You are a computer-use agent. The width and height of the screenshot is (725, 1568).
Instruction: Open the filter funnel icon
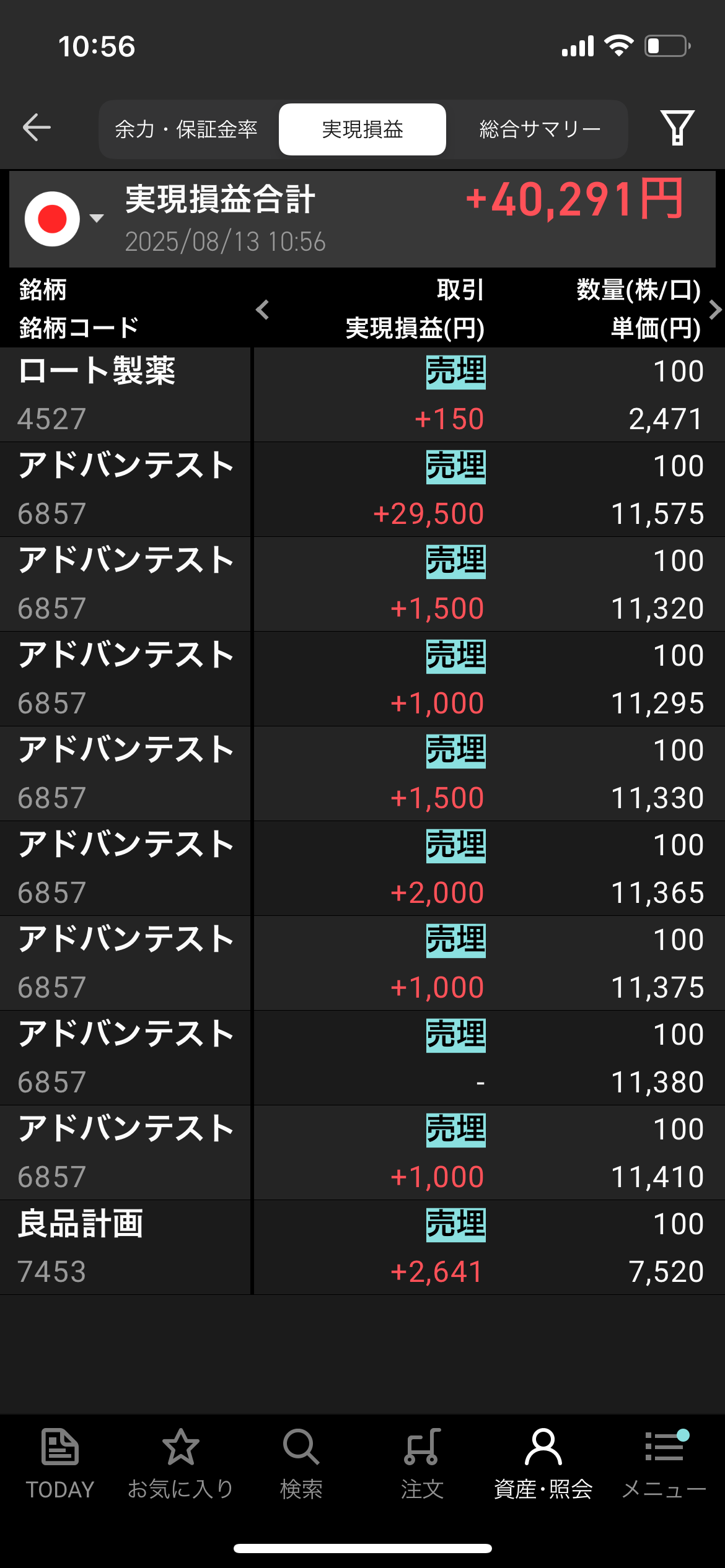pos(677,128)
